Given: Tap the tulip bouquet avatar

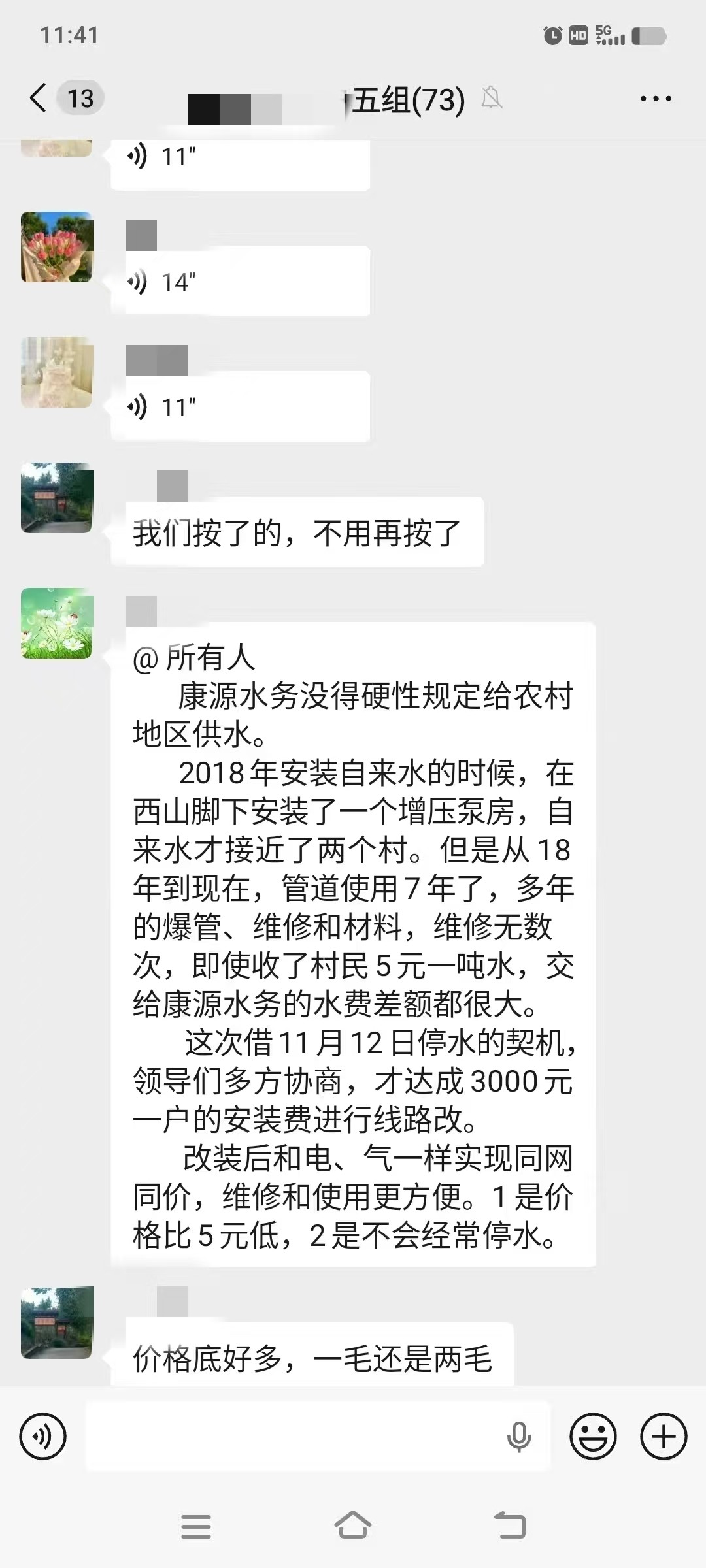Looking at the screenshot, I should [56, 248].
